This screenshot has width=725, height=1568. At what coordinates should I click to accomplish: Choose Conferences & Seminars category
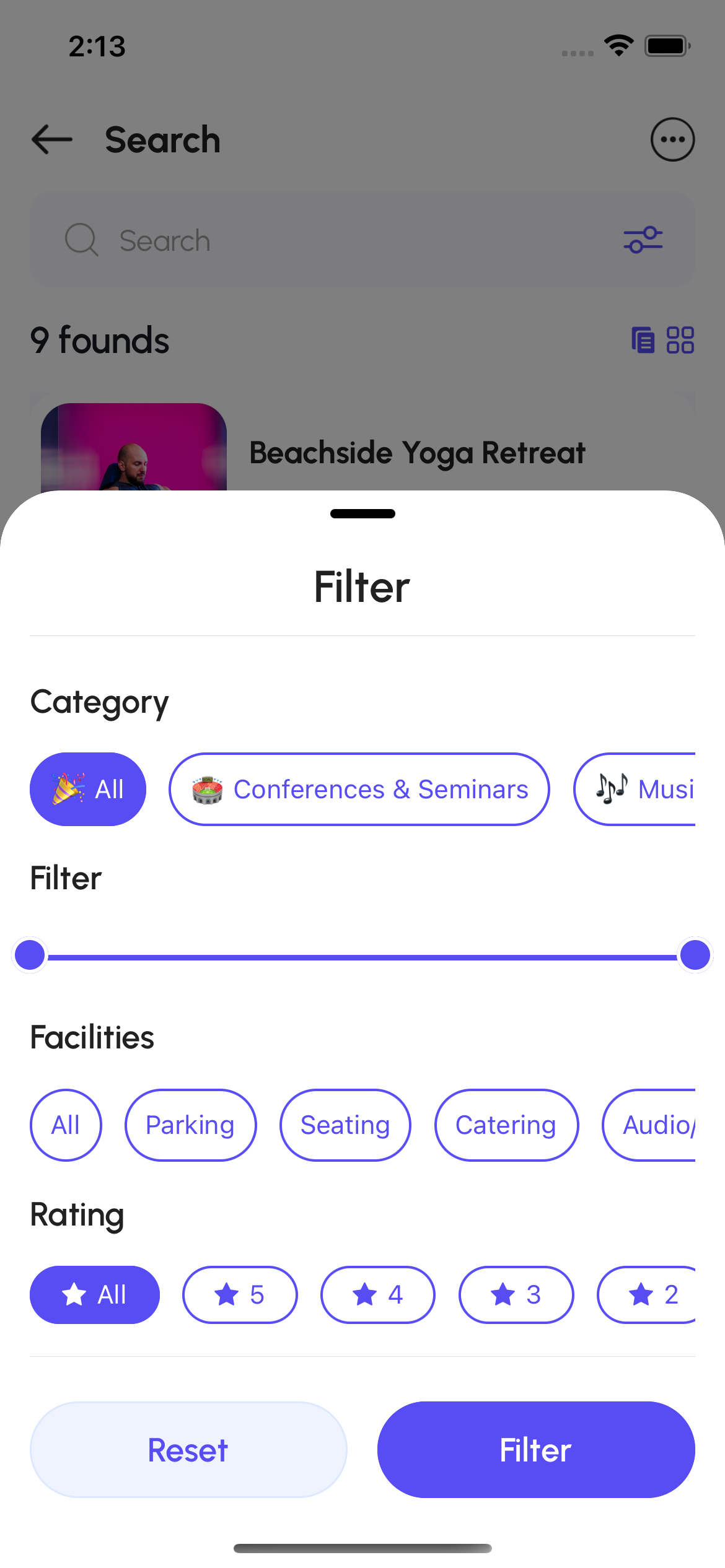[359, 789]
